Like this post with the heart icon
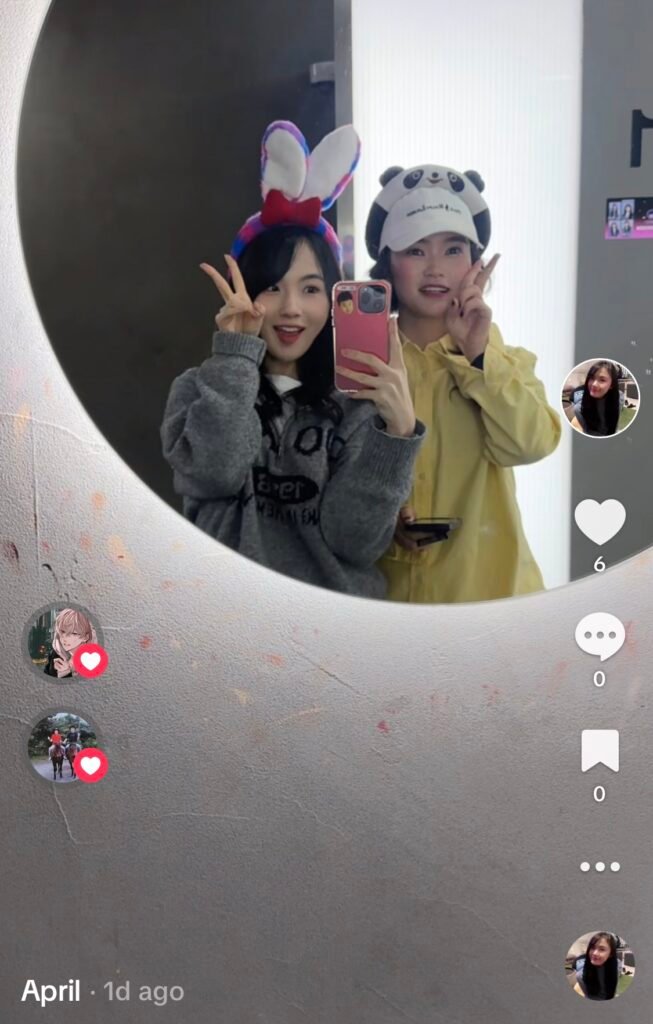Viewport: 653px width, 1024px height. tap(599, 522)
